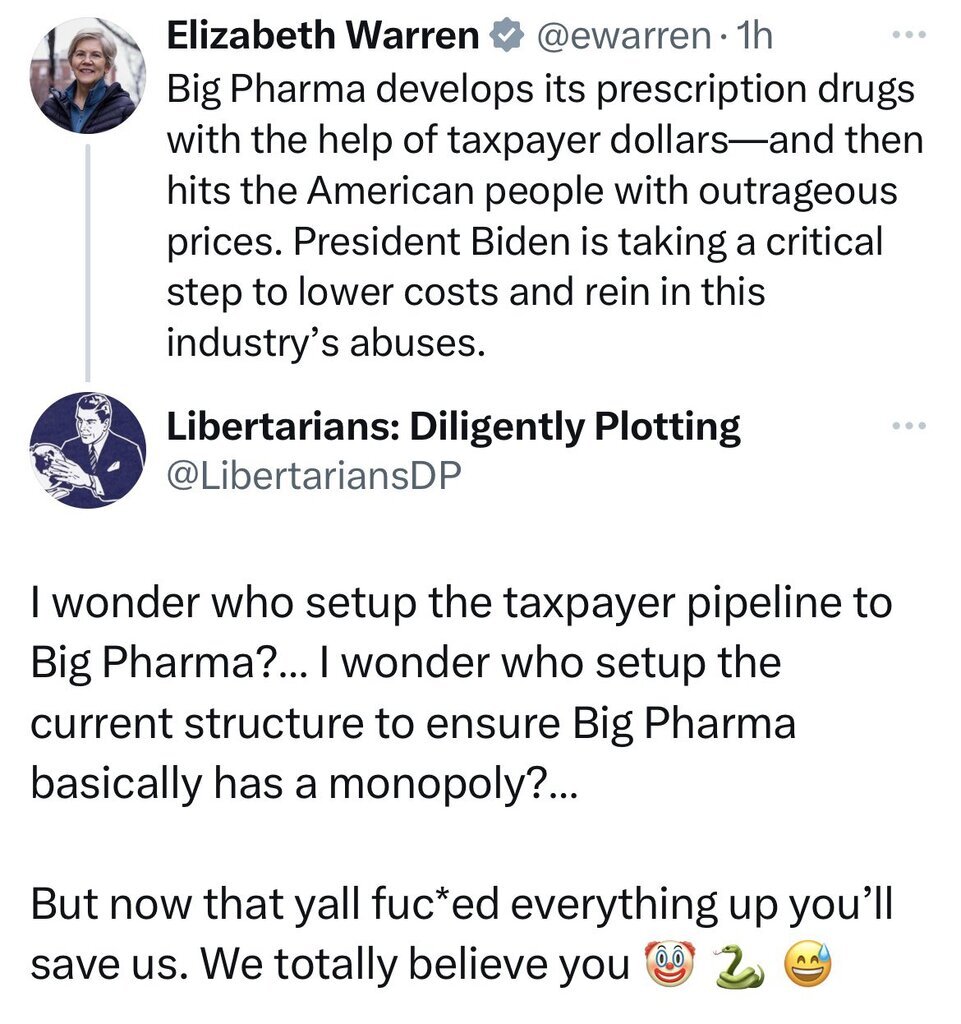Open Libertarians: Diligently Plotting avatar

pos(88,450)
